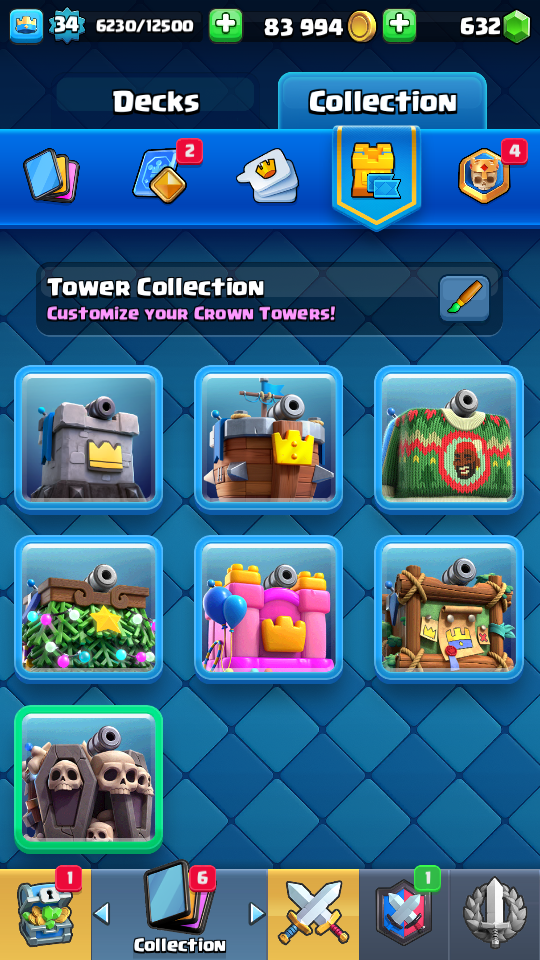Viewport: 540px width, 960px height.
Task: Buy more gold with the plus button
Action: click(399, 26)
